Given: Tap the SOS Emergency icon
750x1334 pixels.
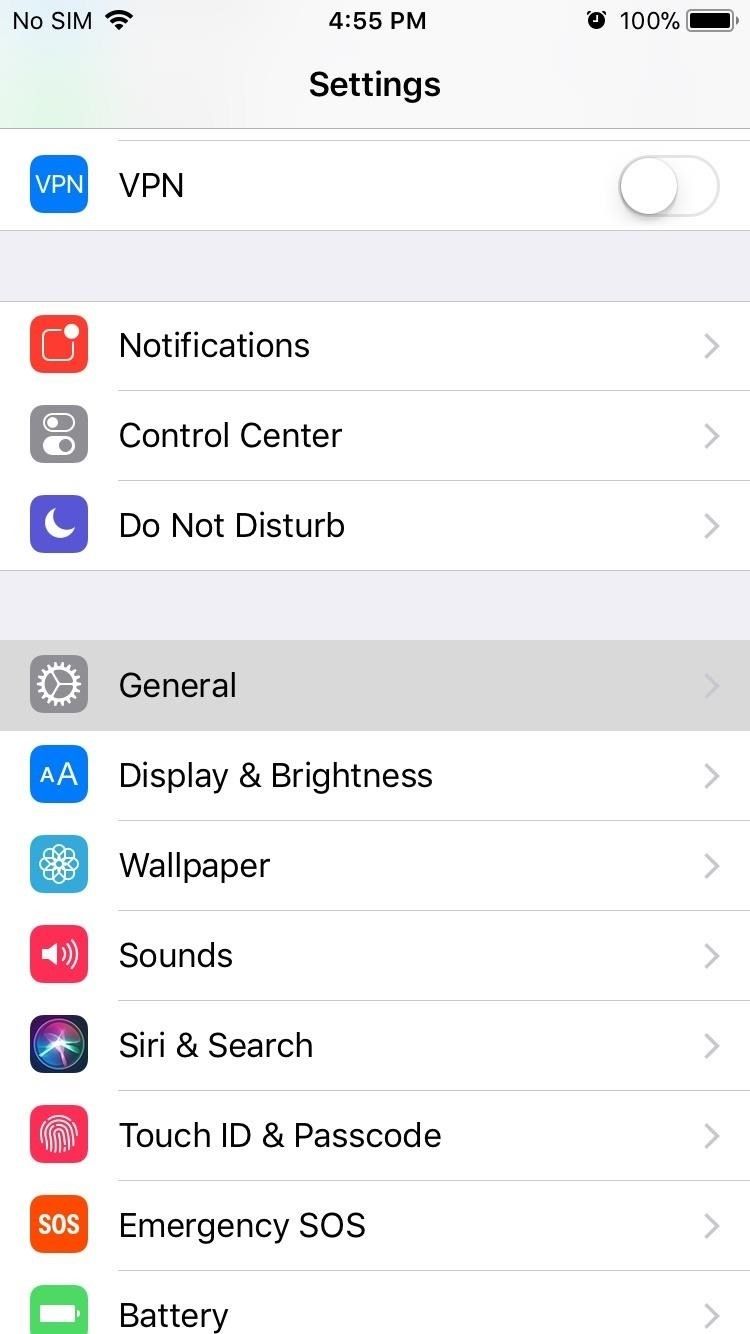Looking at the screenshot, I should coord(58,1224).
